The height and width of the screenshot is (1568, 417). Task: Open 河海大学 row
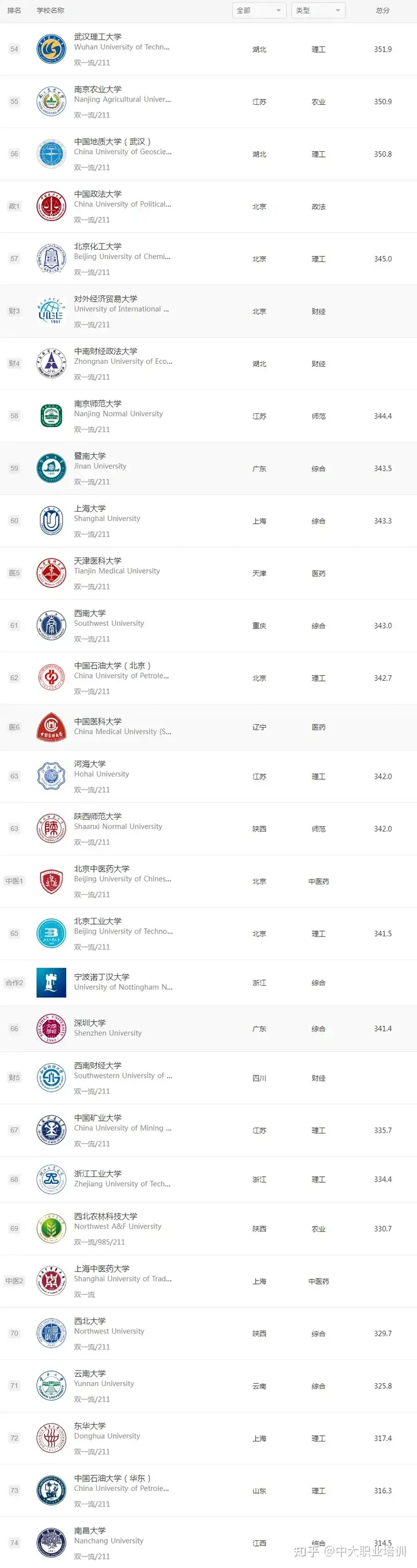(x=90, y=764)
